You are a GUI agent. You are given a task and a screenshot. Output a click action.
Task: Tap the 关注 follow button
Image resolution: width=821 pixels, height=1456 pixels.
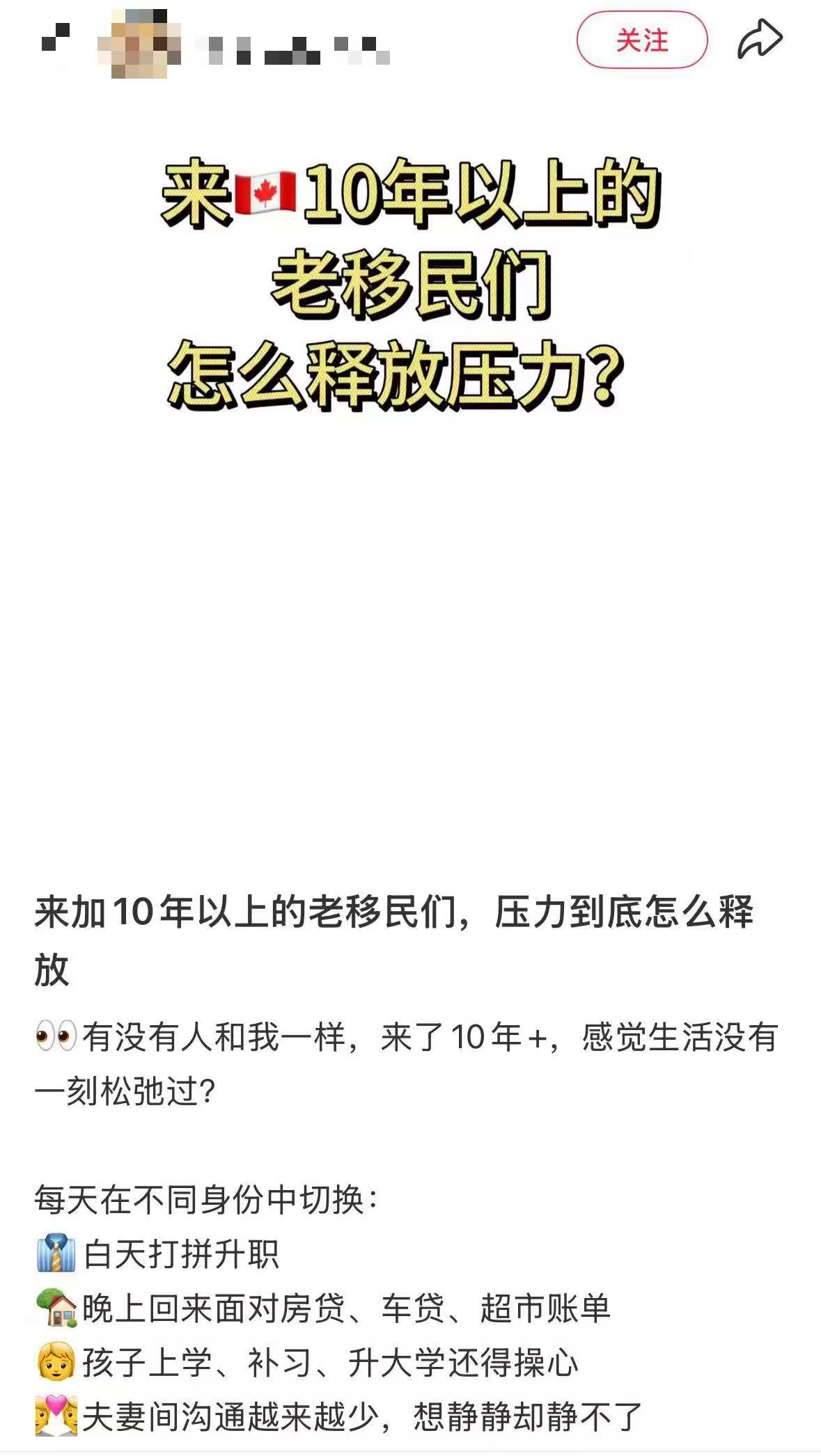click(641, 40)
